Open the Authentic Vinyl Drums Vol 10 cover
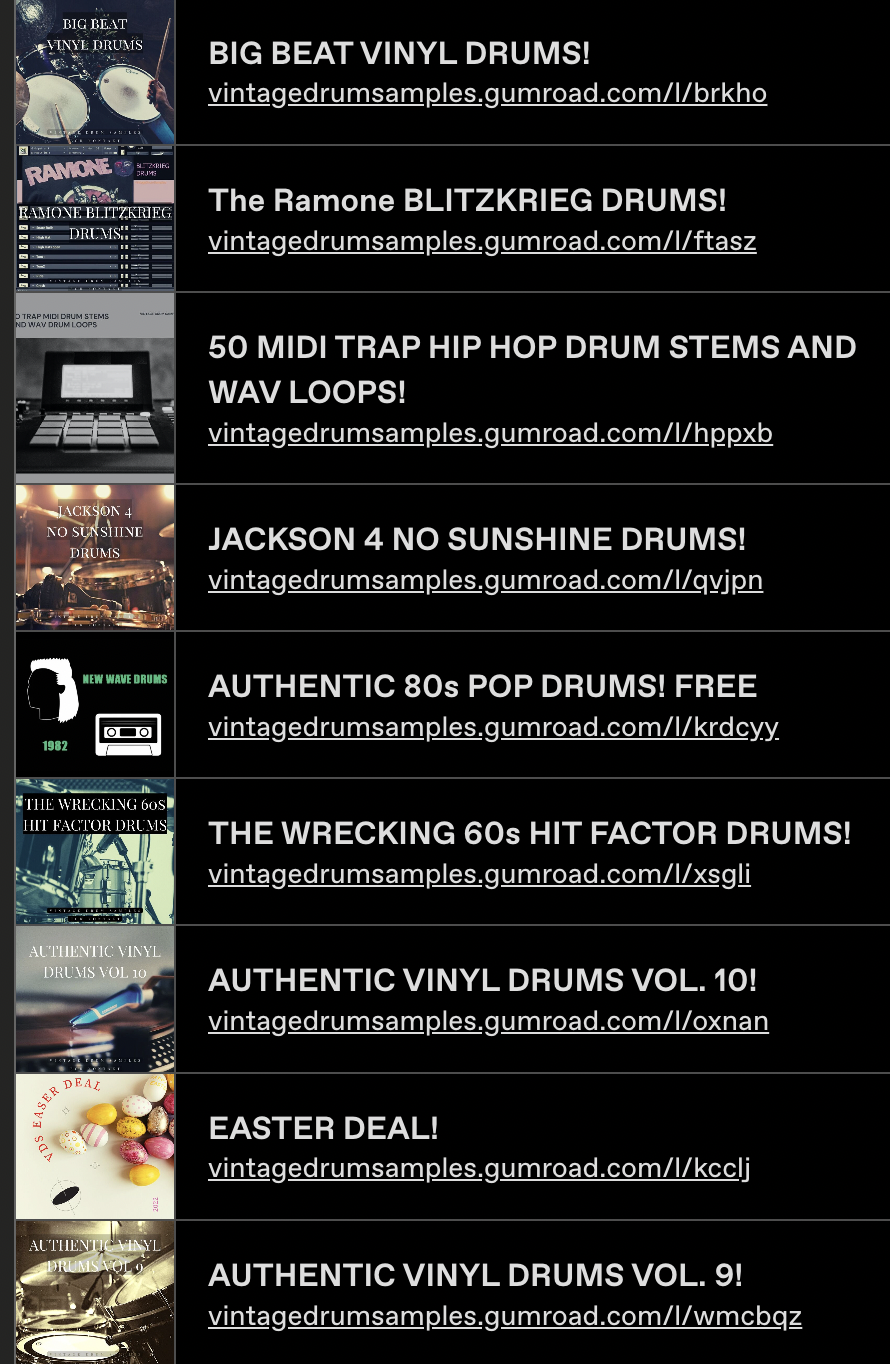The width and height of the screenshot is (890, 1364). point(95,998)
